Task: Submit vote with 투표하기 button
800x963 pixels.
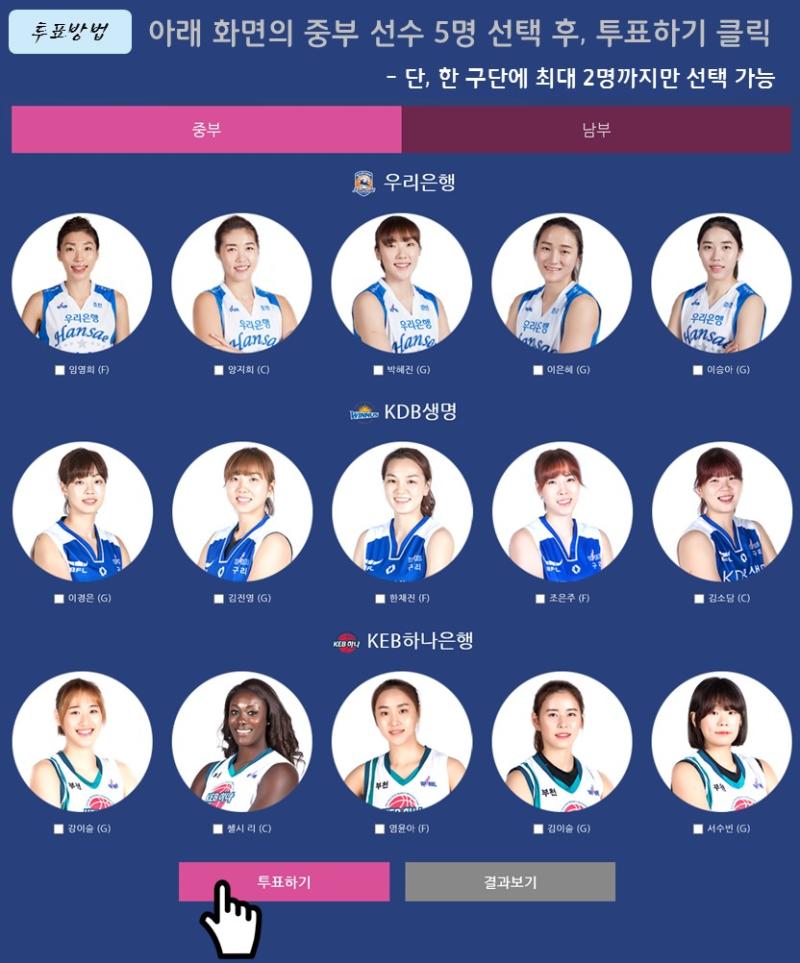Action: [x=284, y=882]
